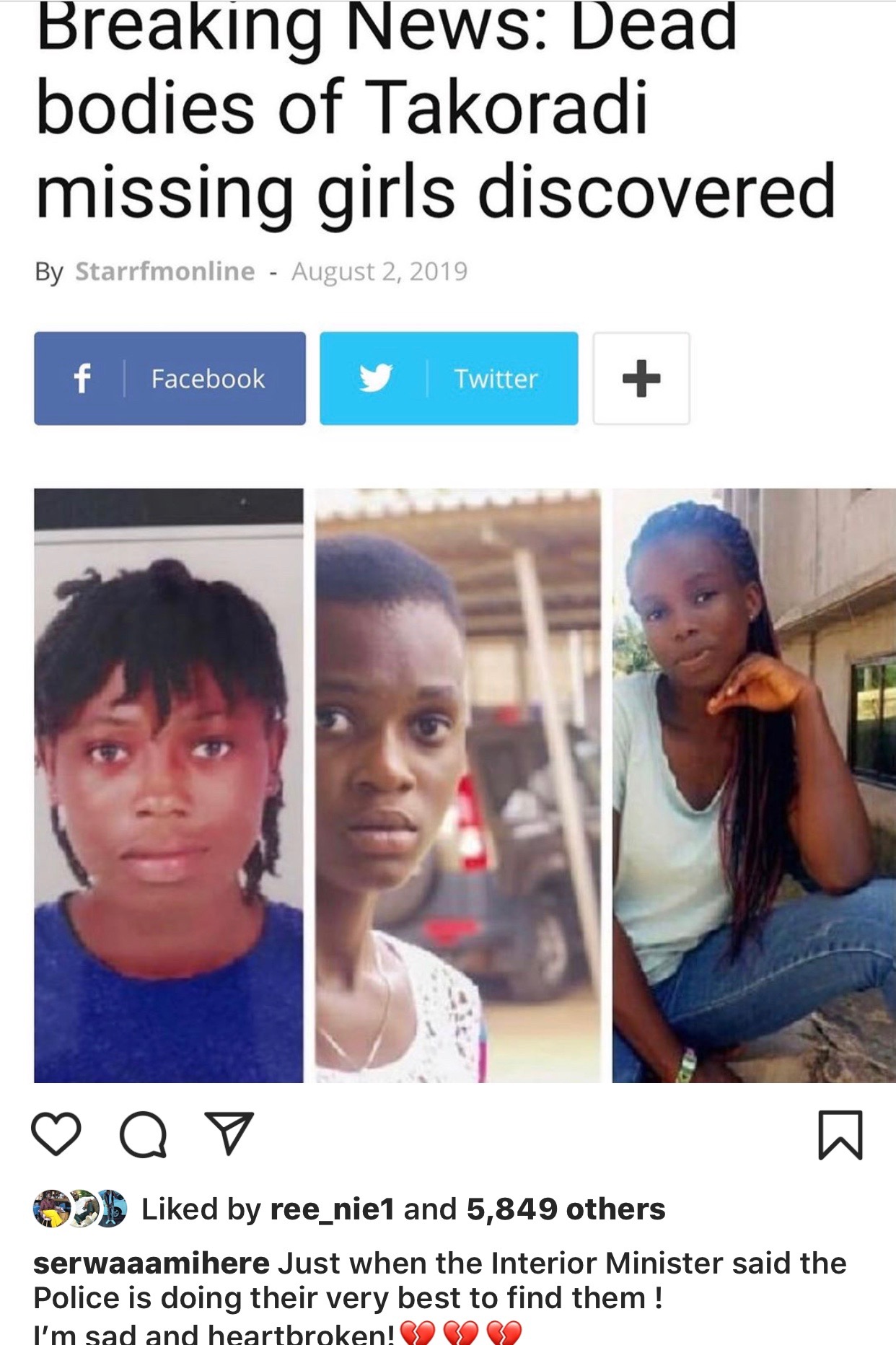Share the post via the paper plane icon
Screen dimensions: 896x1345
pos(229,1133)
